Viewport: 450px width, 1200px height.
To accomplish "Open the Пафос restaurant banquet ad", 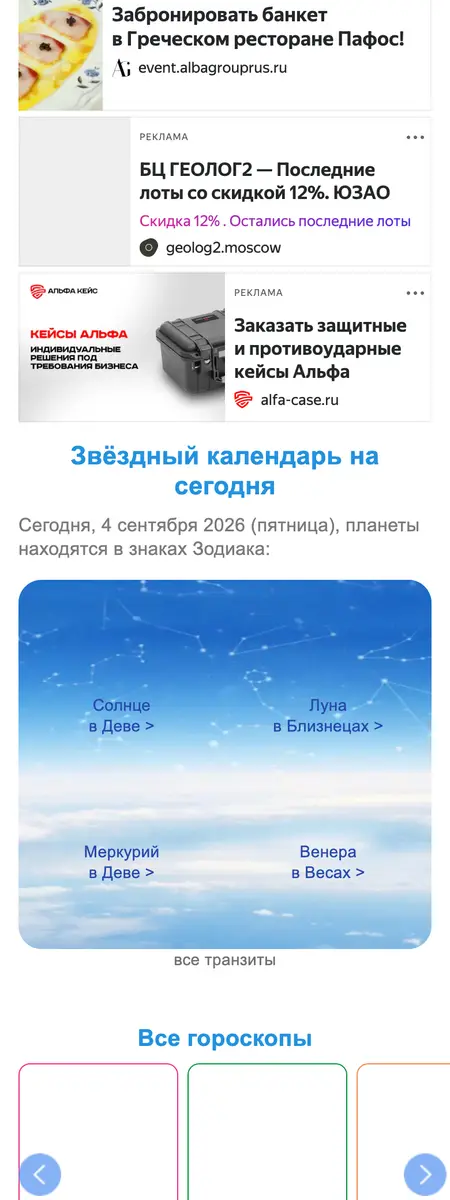I will [x=258, y=28].
